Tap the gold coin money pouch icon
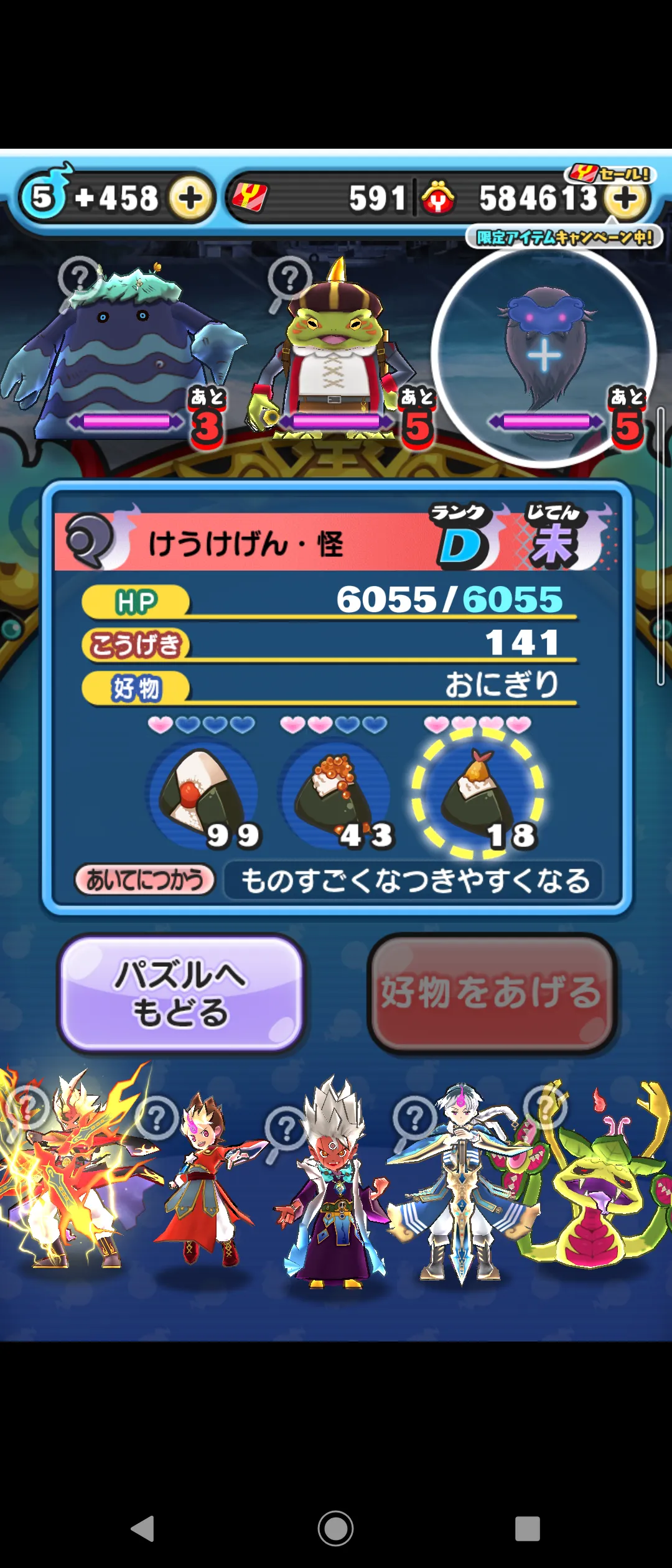Viewport: 672px width, 1568px height. tap(439, 198)
